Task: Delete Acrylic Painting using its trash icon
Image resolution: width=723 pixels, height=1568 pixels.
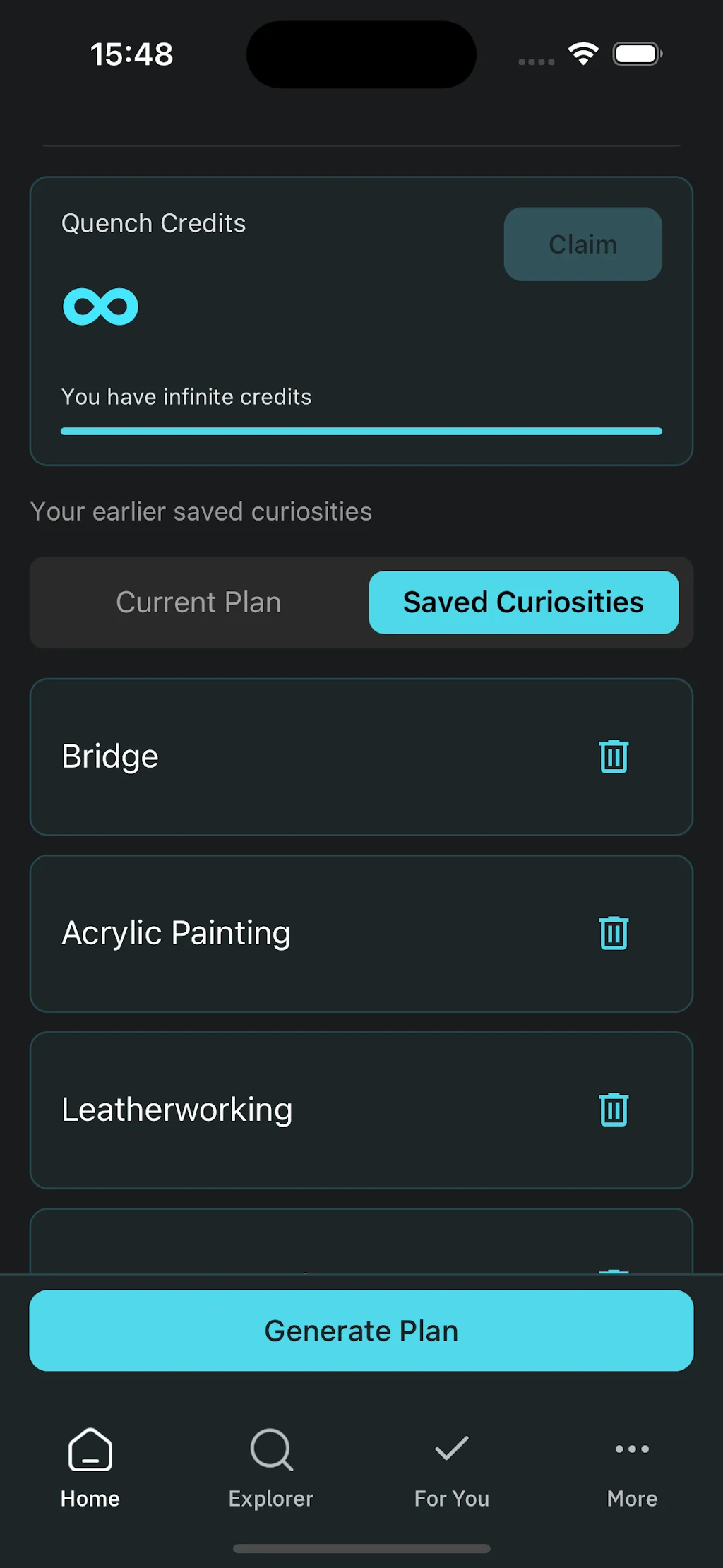Action: [613, 932]
